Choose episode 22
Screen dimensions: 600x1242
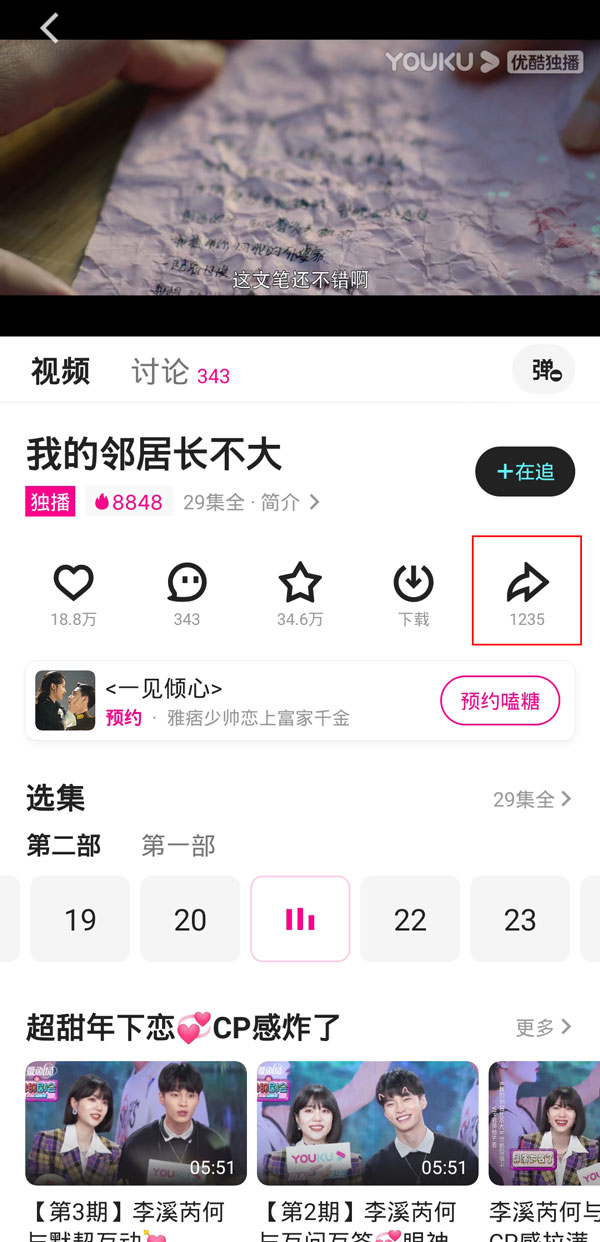[410, 919]
